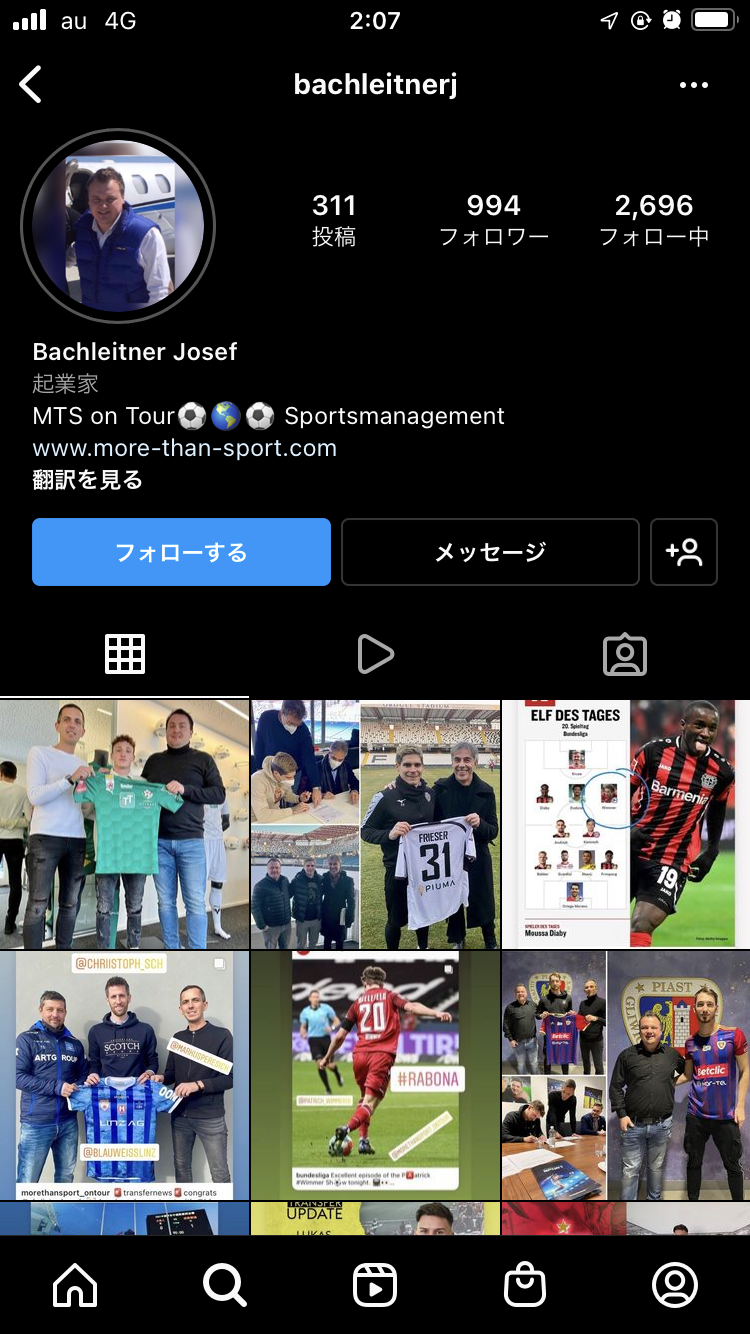Visit the www.more-than-sport.com link
This screenshot has height=1334, width=750.
click(185, 448)
